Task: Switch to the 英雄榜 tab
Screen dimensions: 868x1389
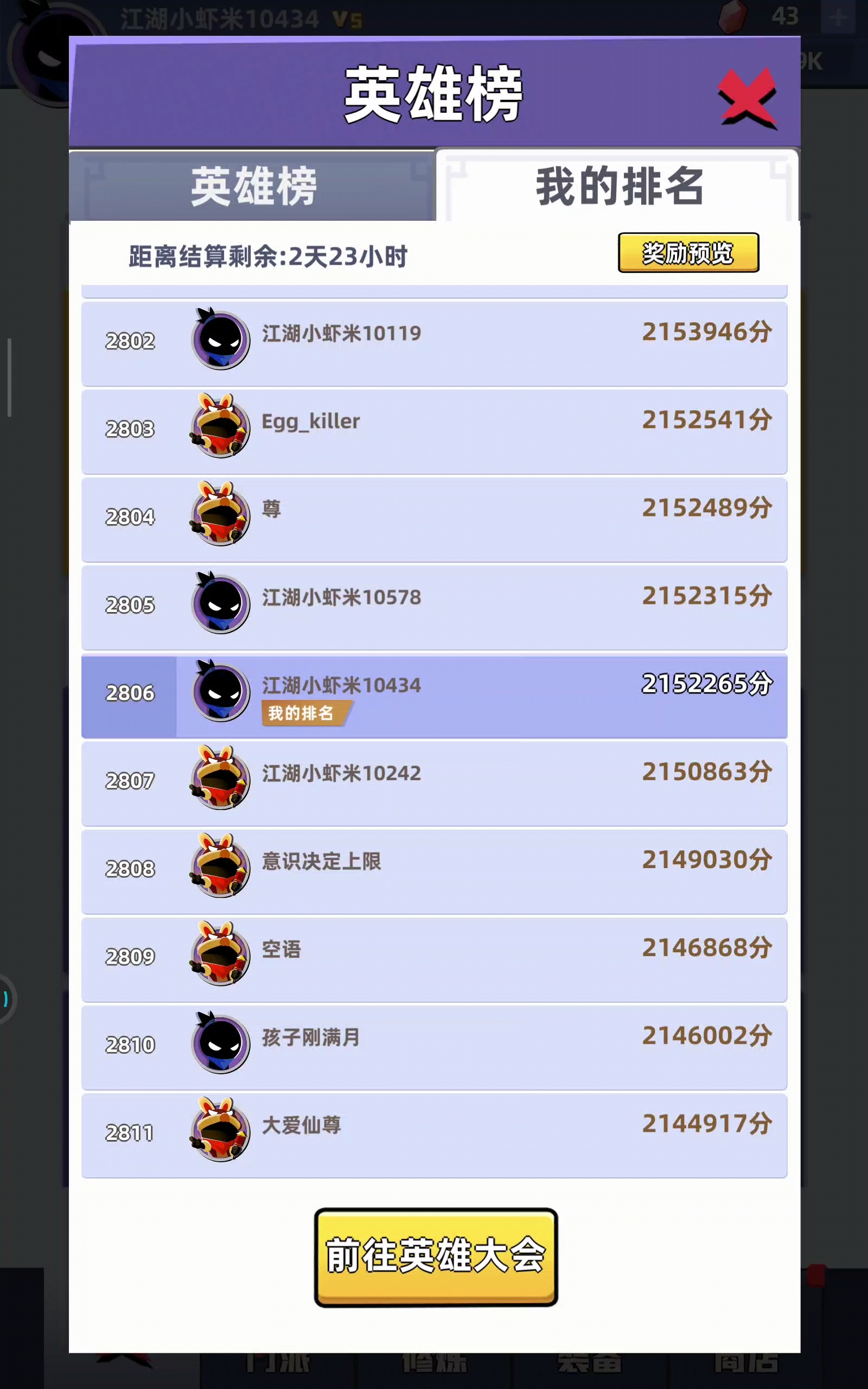Action: click(x=253, y=187)
